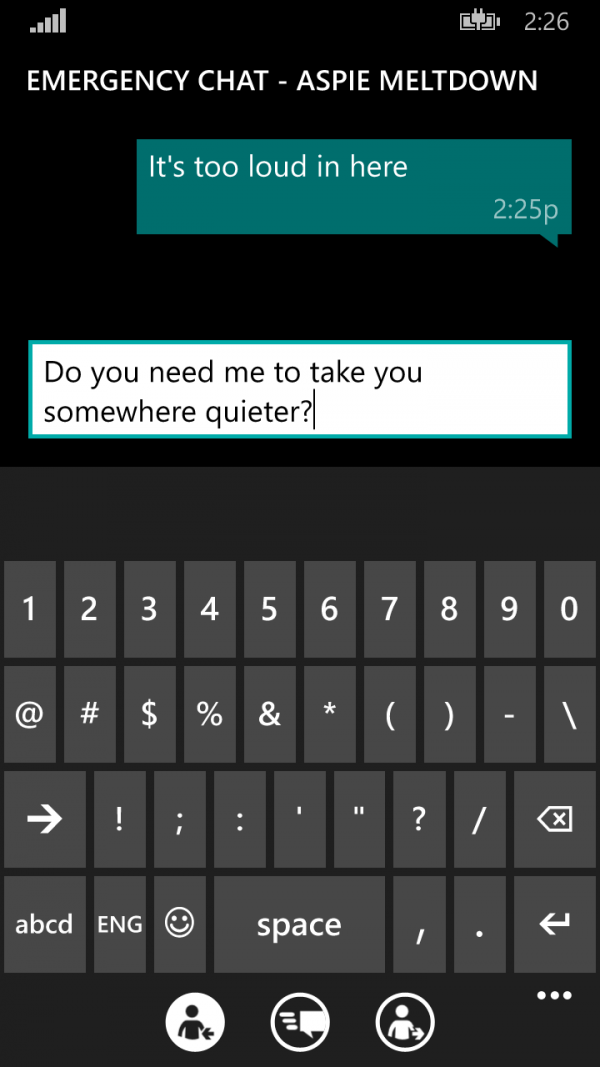The height and width of the screenshot is (1067, 600).
Task: Change keyboard language via ENG key
Action: (x=119, y=925)
